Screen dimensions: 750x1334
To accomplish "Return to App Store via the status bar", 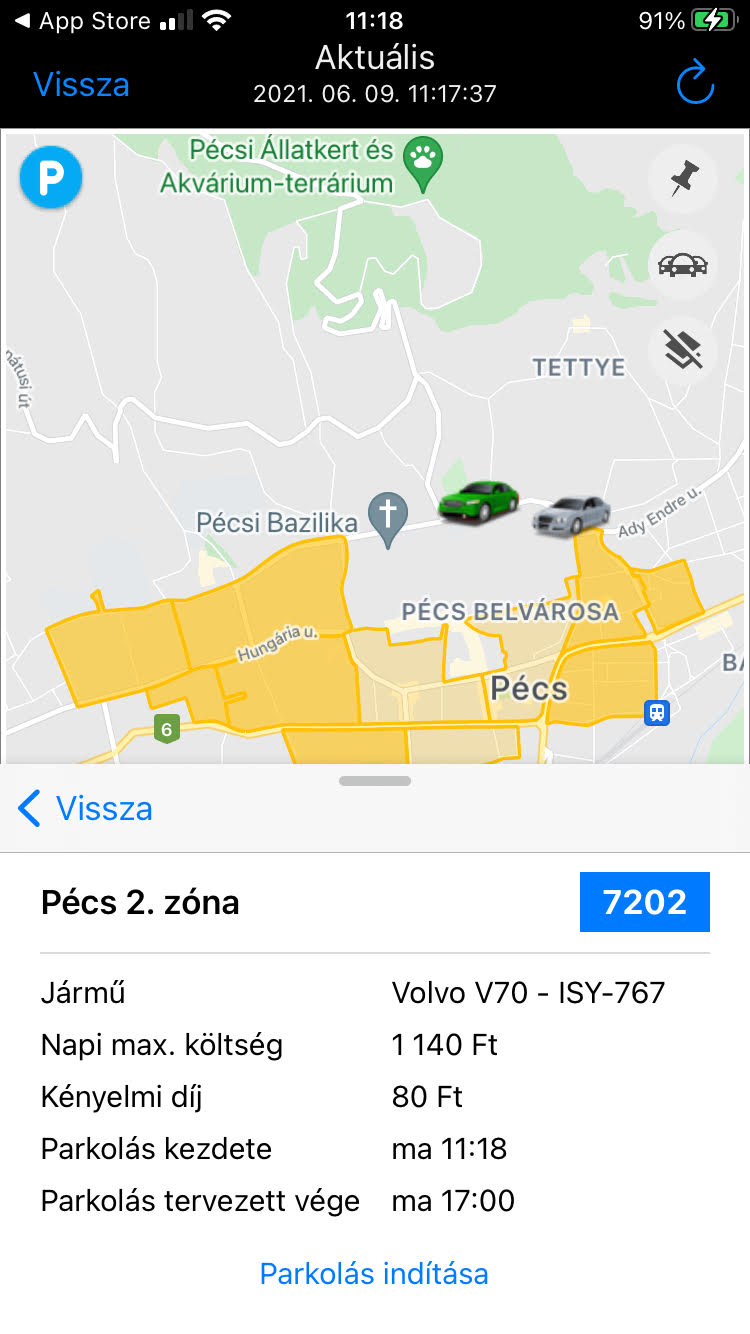I will pyautogui.click(x=80, y=20).
